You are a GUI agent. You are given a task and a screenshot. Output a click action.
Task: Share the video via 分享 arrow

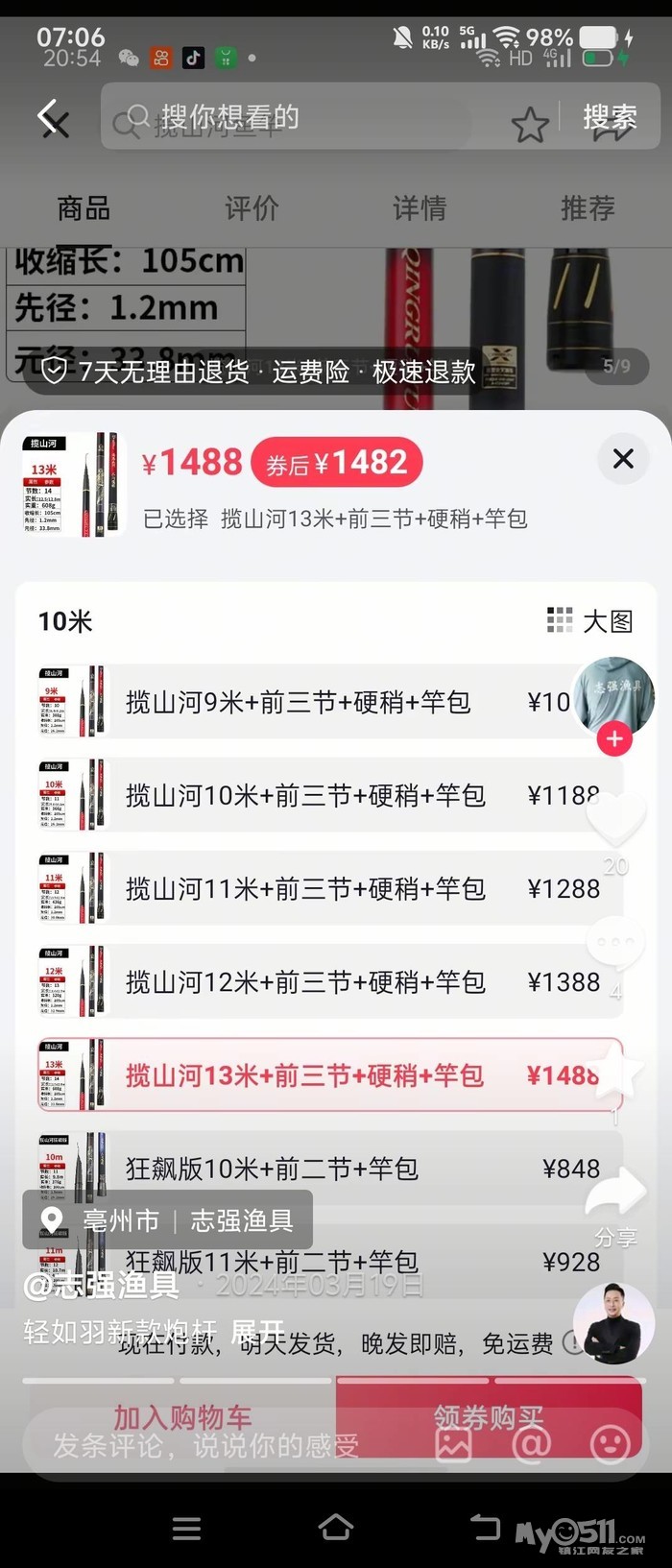click(x=615, y=1195)
